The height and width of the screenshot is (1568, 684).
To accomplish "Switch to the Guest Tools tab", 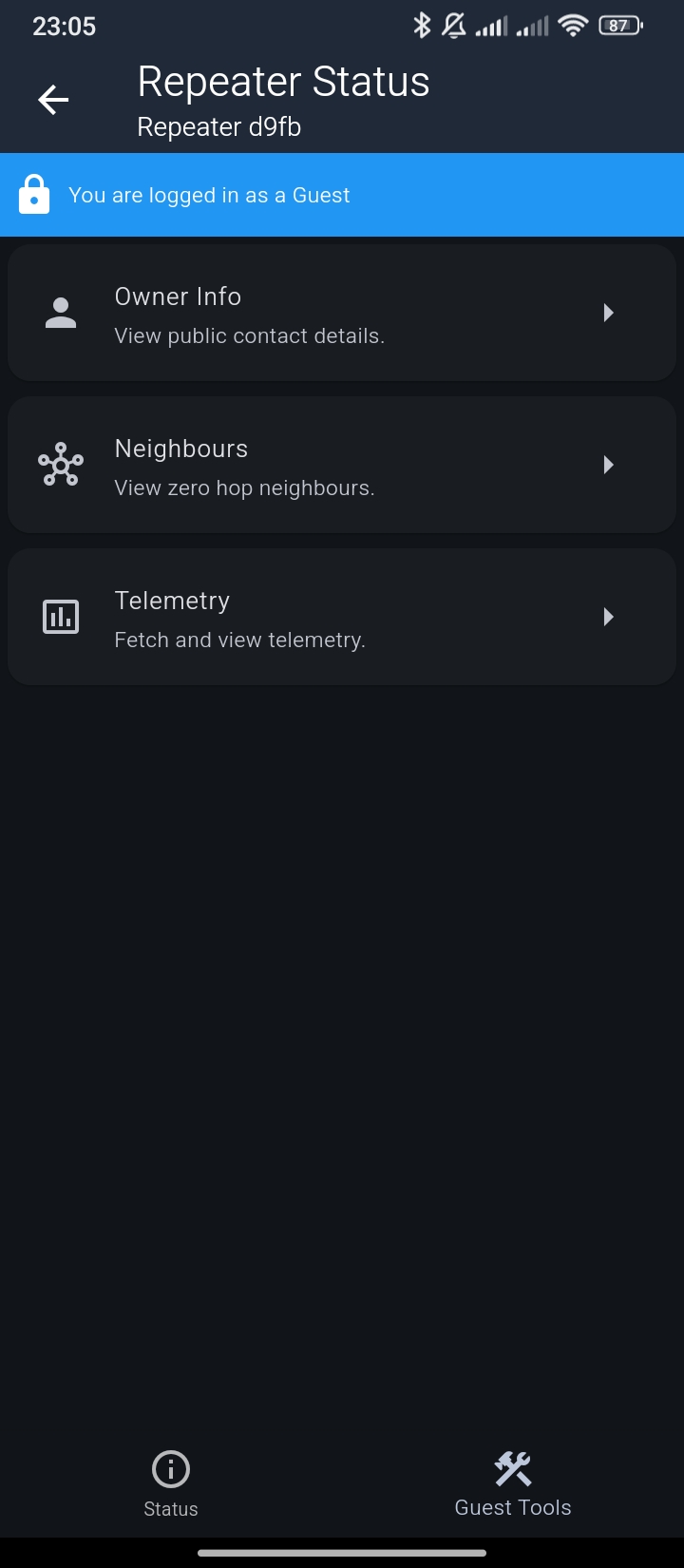I will point(513,1483).
